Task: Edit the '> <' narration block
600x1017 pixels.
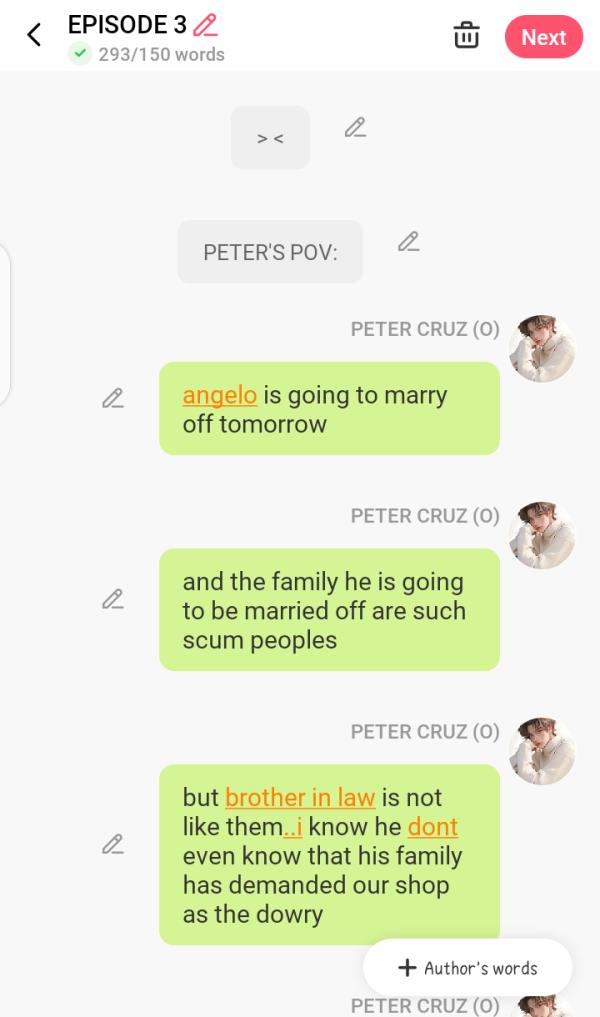Action: (x=355, y=128)
